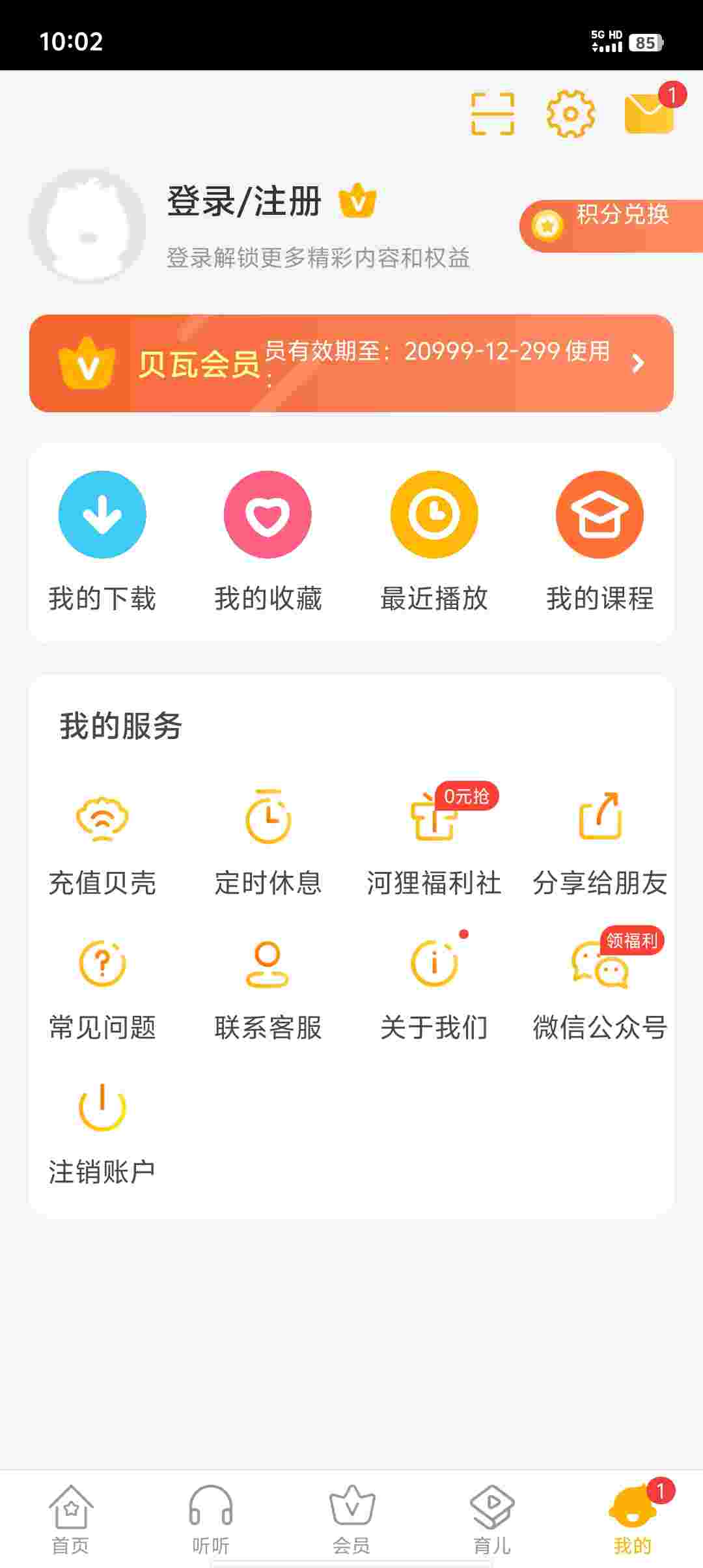Open 最近播放 history
Screen dimensions: 703x1568
click(x=434, y=540)
